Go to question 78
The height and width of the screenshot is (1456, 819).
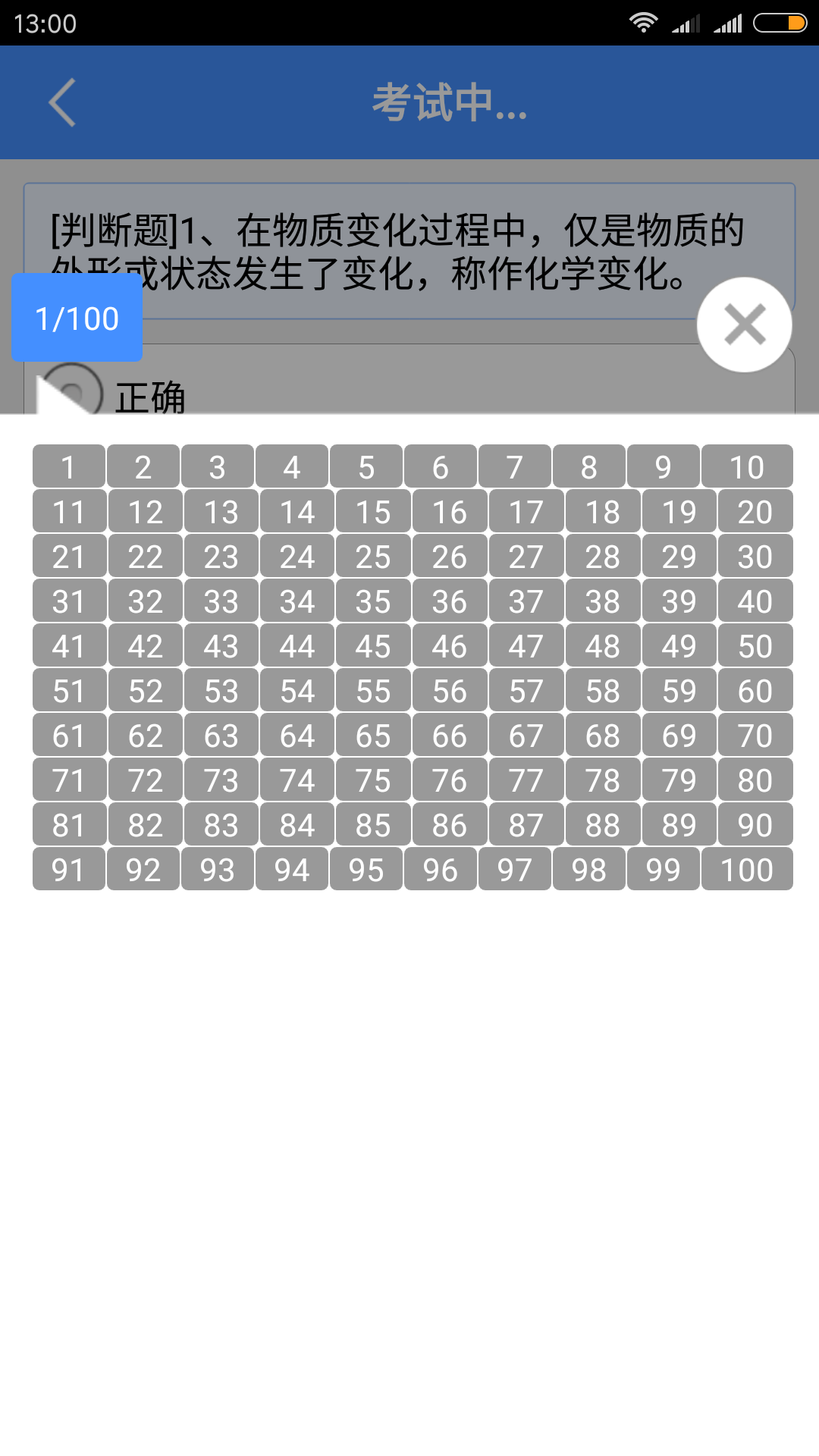click(603, 780)
